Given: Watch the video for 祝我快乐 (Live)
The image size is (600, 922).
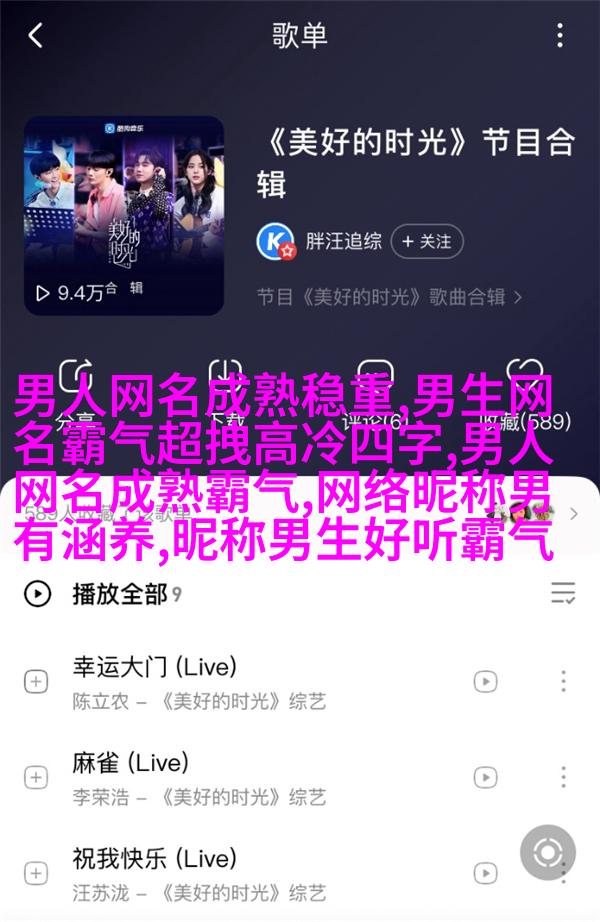Looking at the screenshot, I should tap(485, 873).
